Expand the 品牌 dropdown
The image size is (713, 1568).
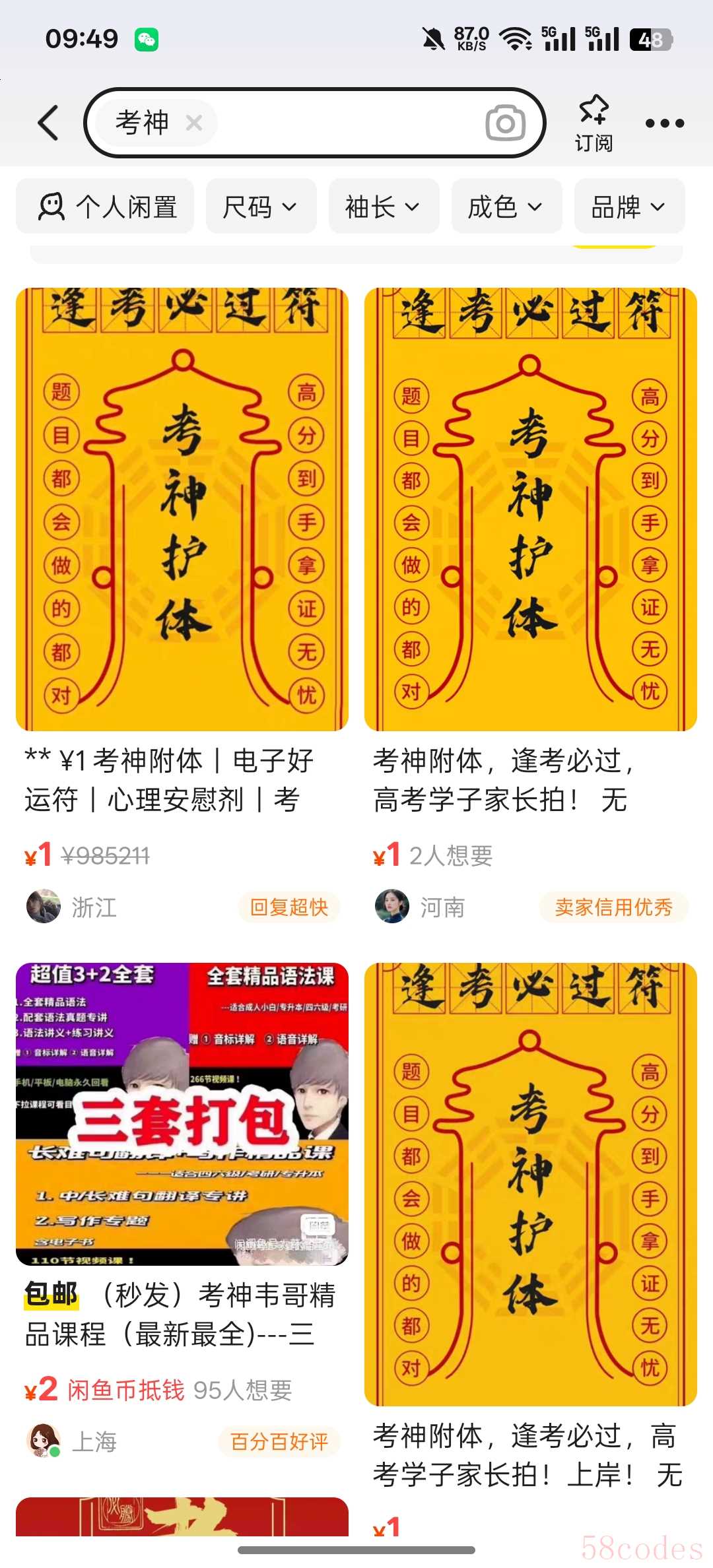click(x=629, y=207)
